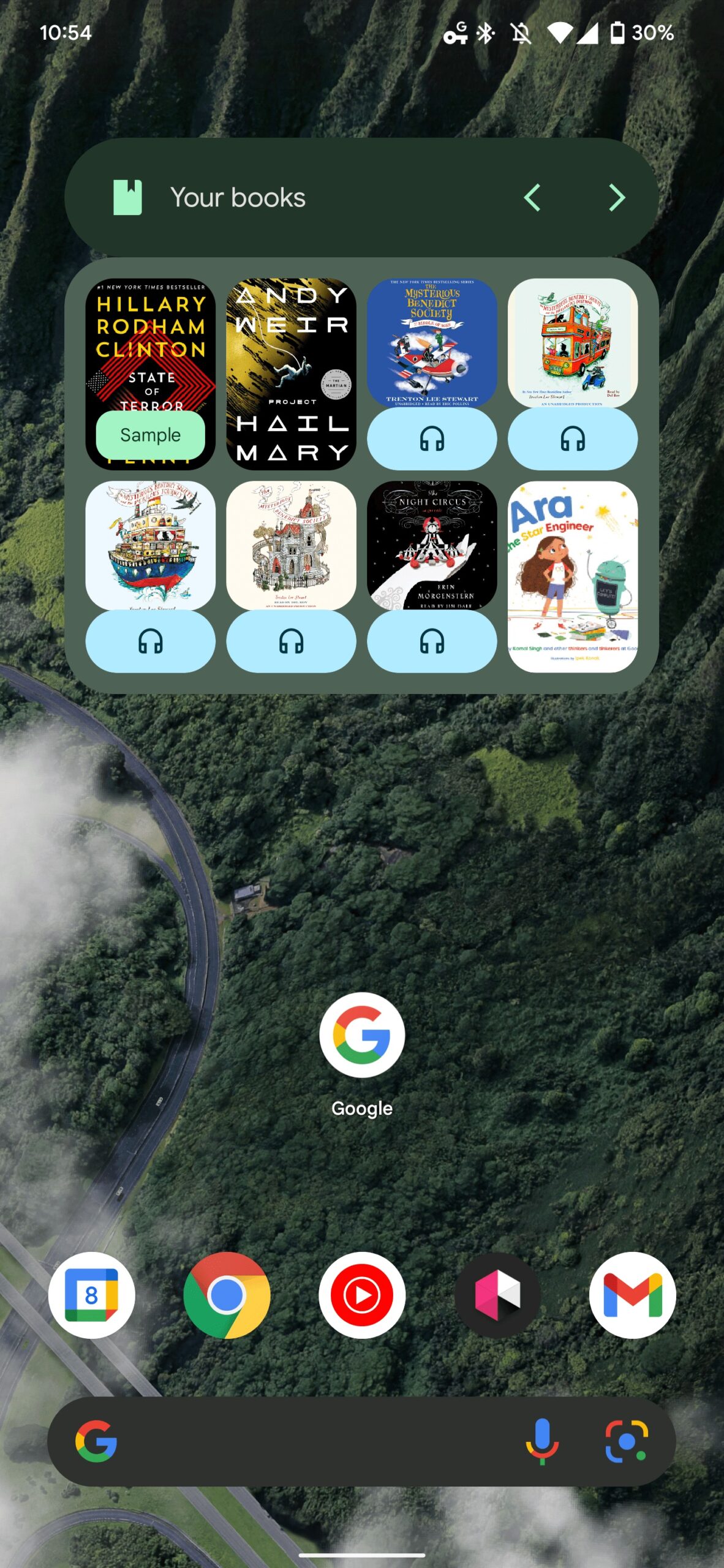Open Project Hail Mary book
724x1568 pixels.
tap(291, 374)
